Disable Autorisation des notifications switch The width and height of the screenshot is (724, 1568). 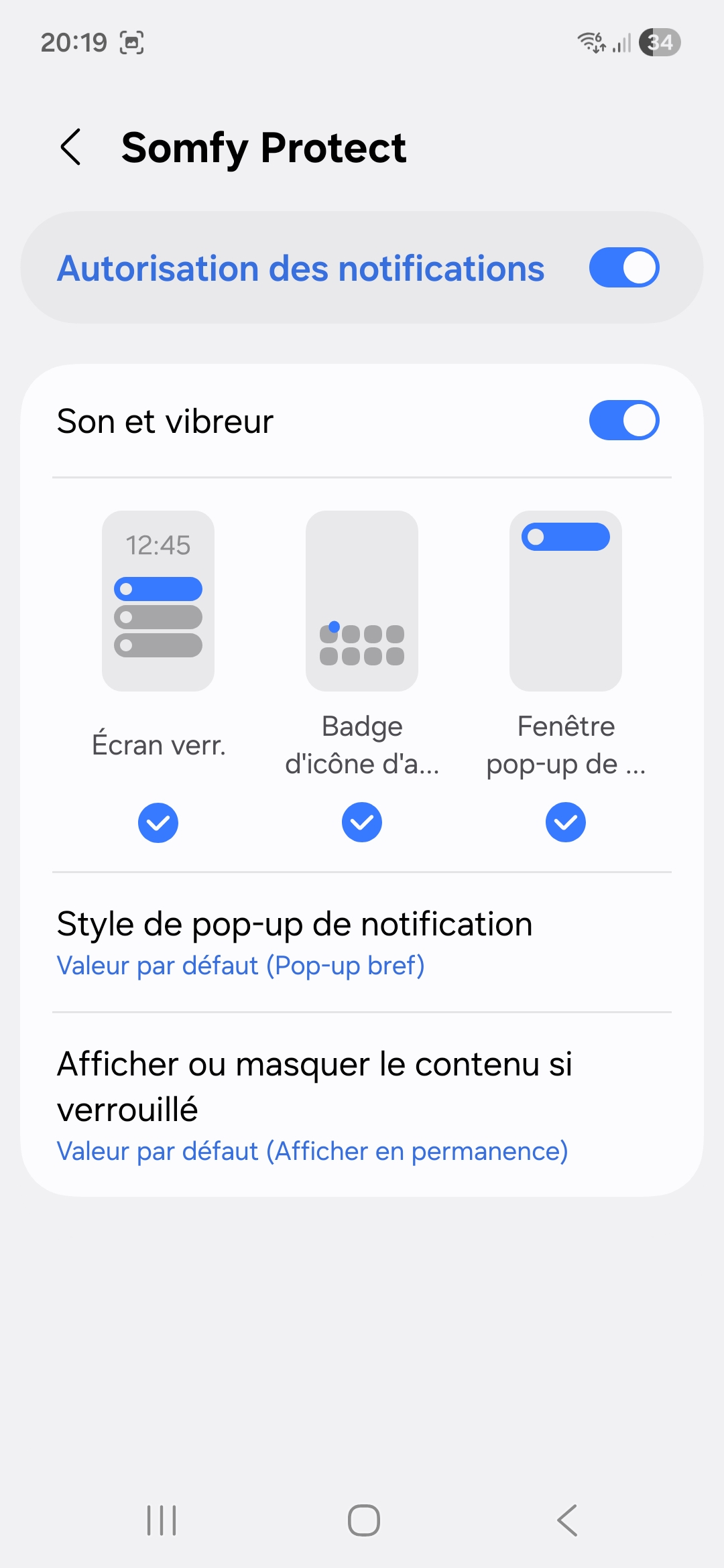click(x=623, y=268)
